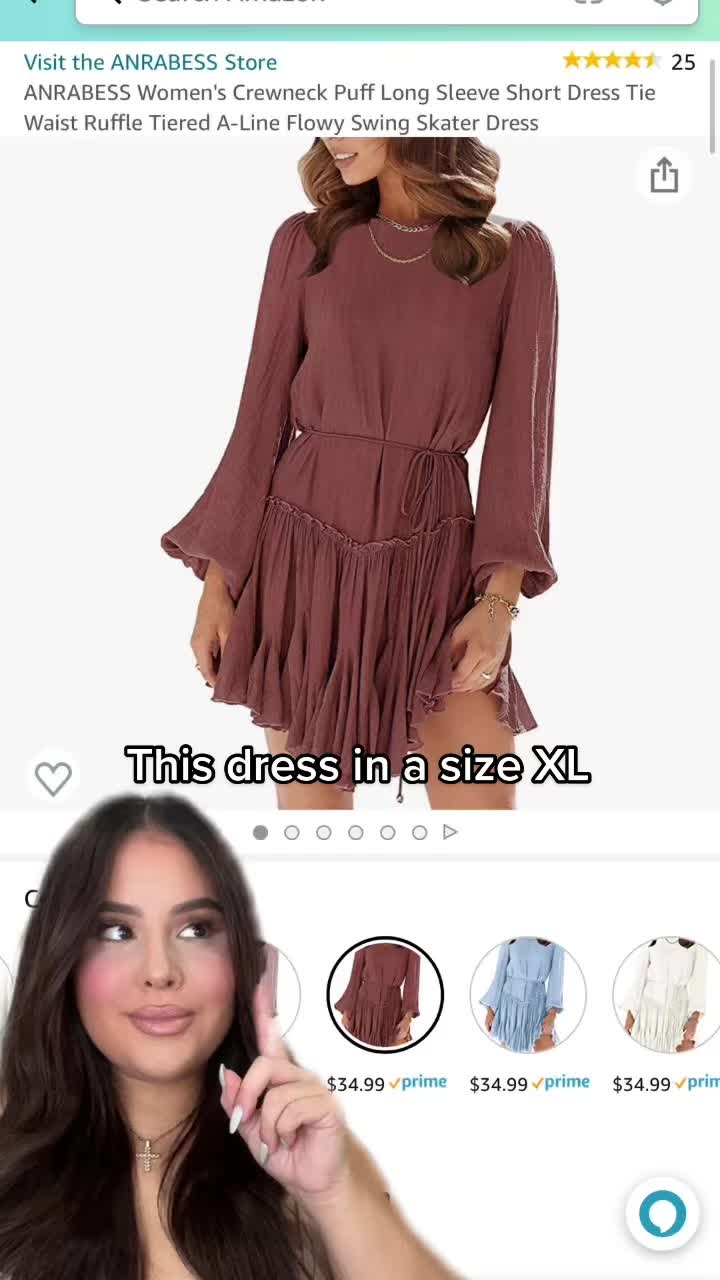Visit the ANRABESS Store link
Image resolution: width=720 pixels, height=1280 pixels.
coord(150,62)
